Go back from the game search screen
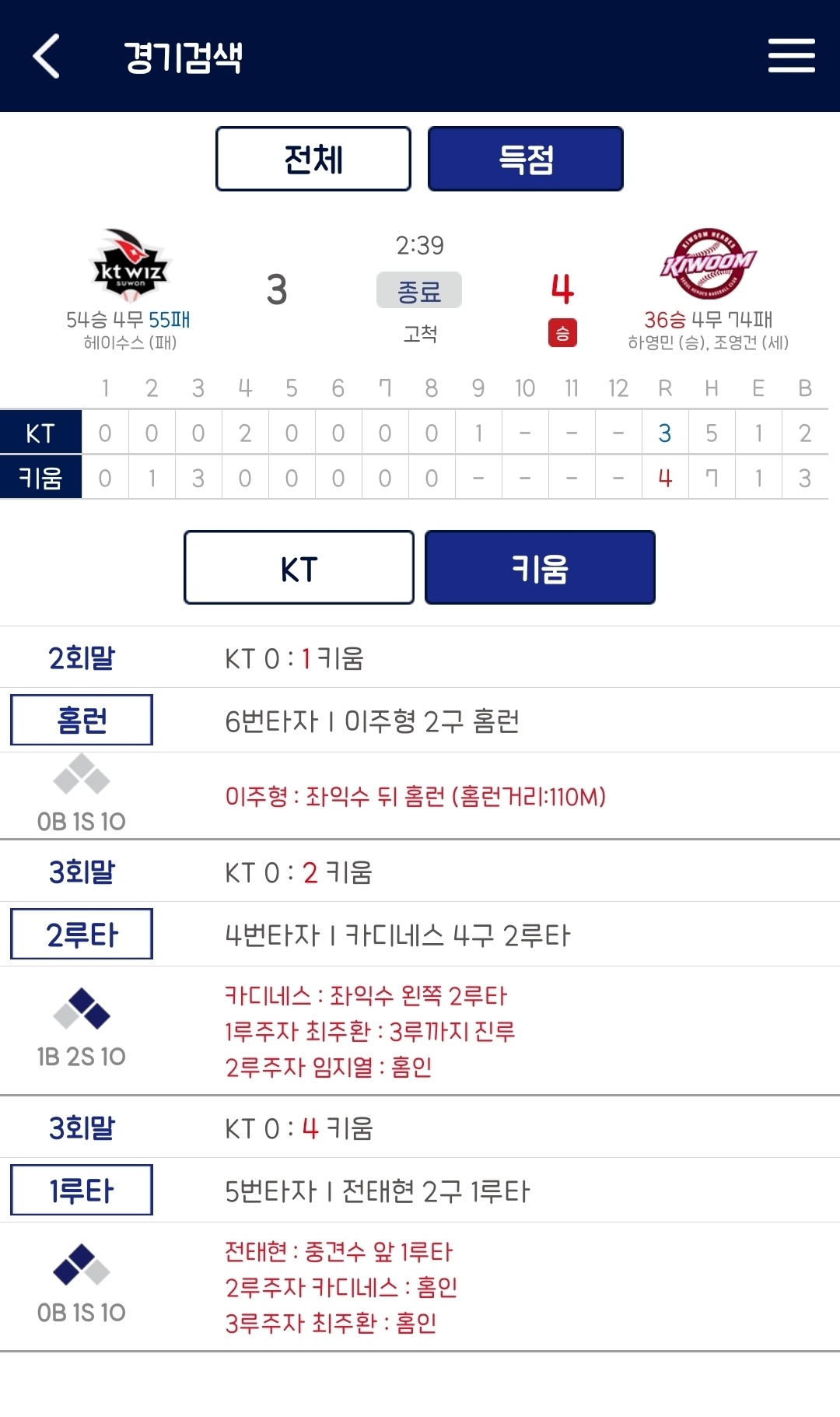The height and width of the screenshot is (1417, 840). click(x=47, y=56)
